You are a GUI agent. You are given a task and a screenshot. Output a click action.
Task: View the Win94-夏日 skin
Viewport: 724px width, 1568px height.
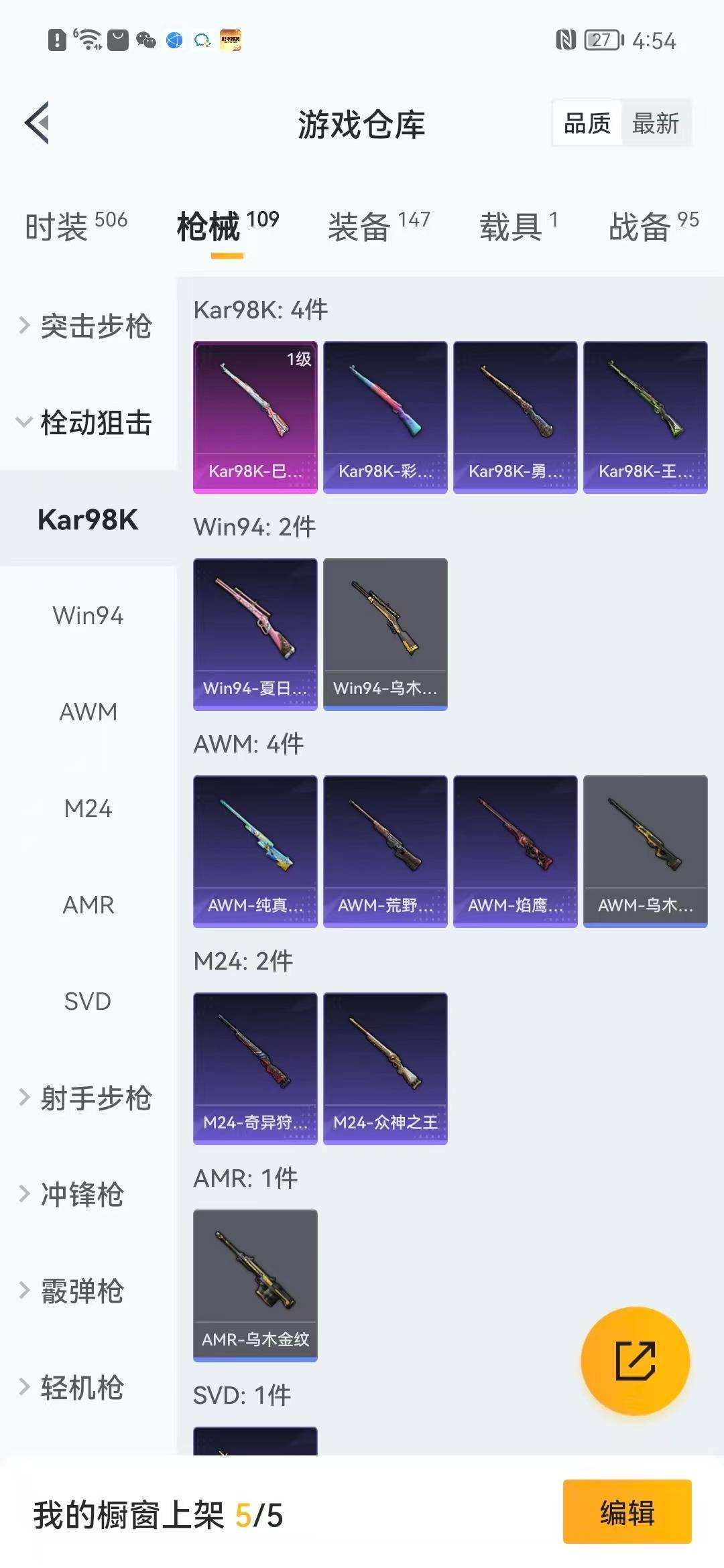click(255, 634)
